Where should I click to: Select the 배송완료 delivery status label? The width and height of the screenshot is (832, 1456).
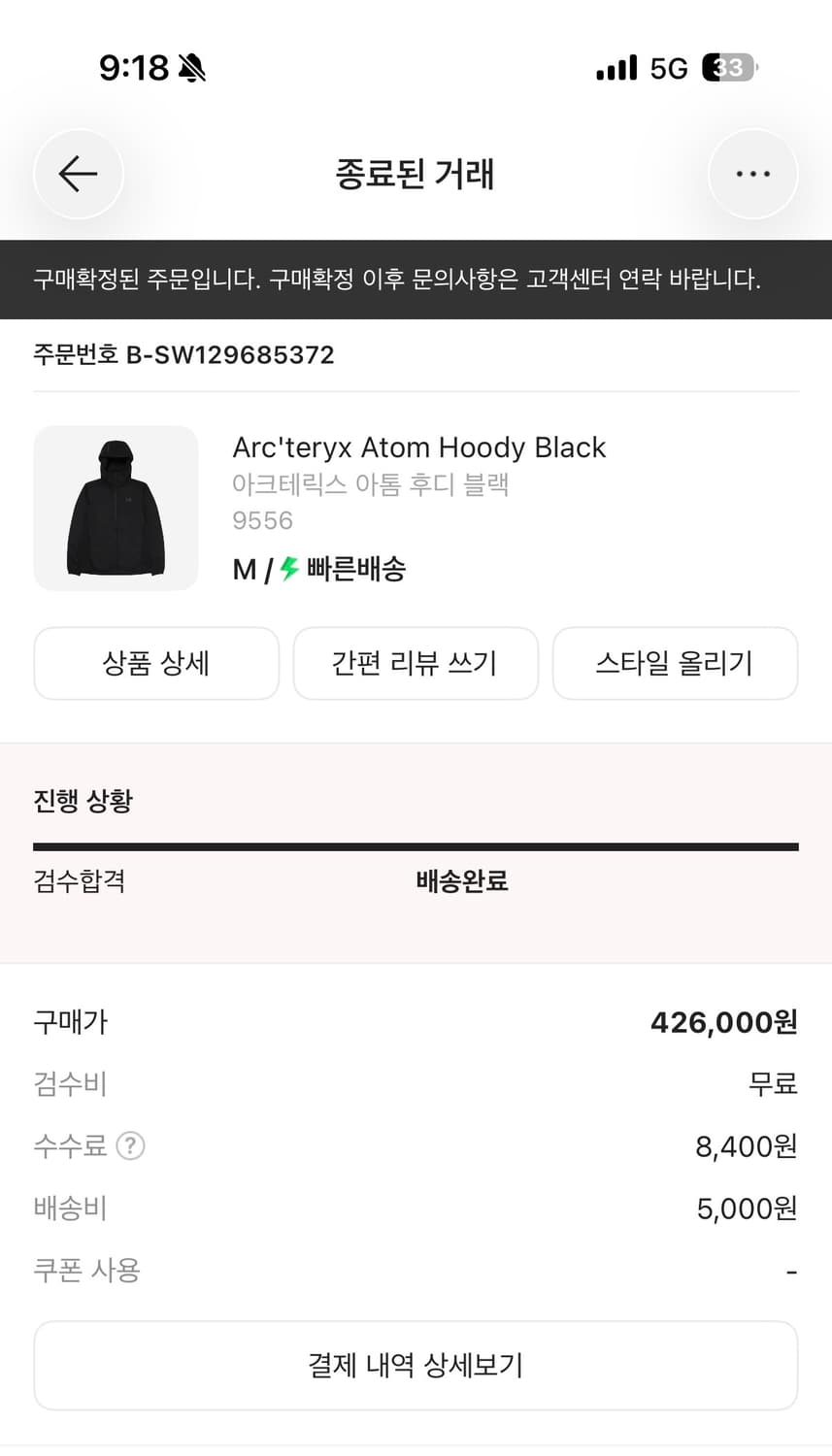[461, 881]
